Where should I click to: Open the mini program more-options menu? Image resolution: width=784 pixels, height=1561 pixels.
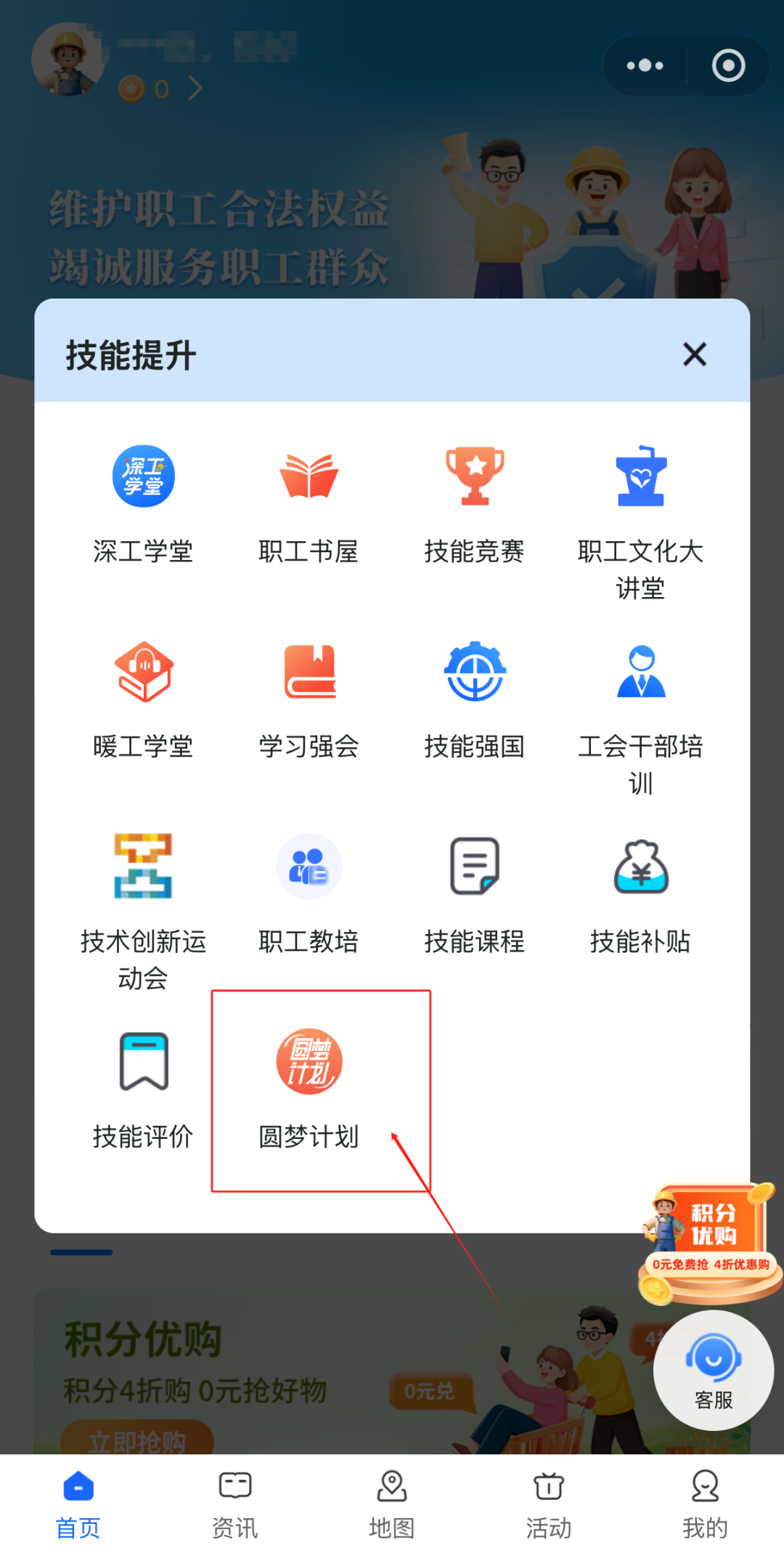pos(645,65)
